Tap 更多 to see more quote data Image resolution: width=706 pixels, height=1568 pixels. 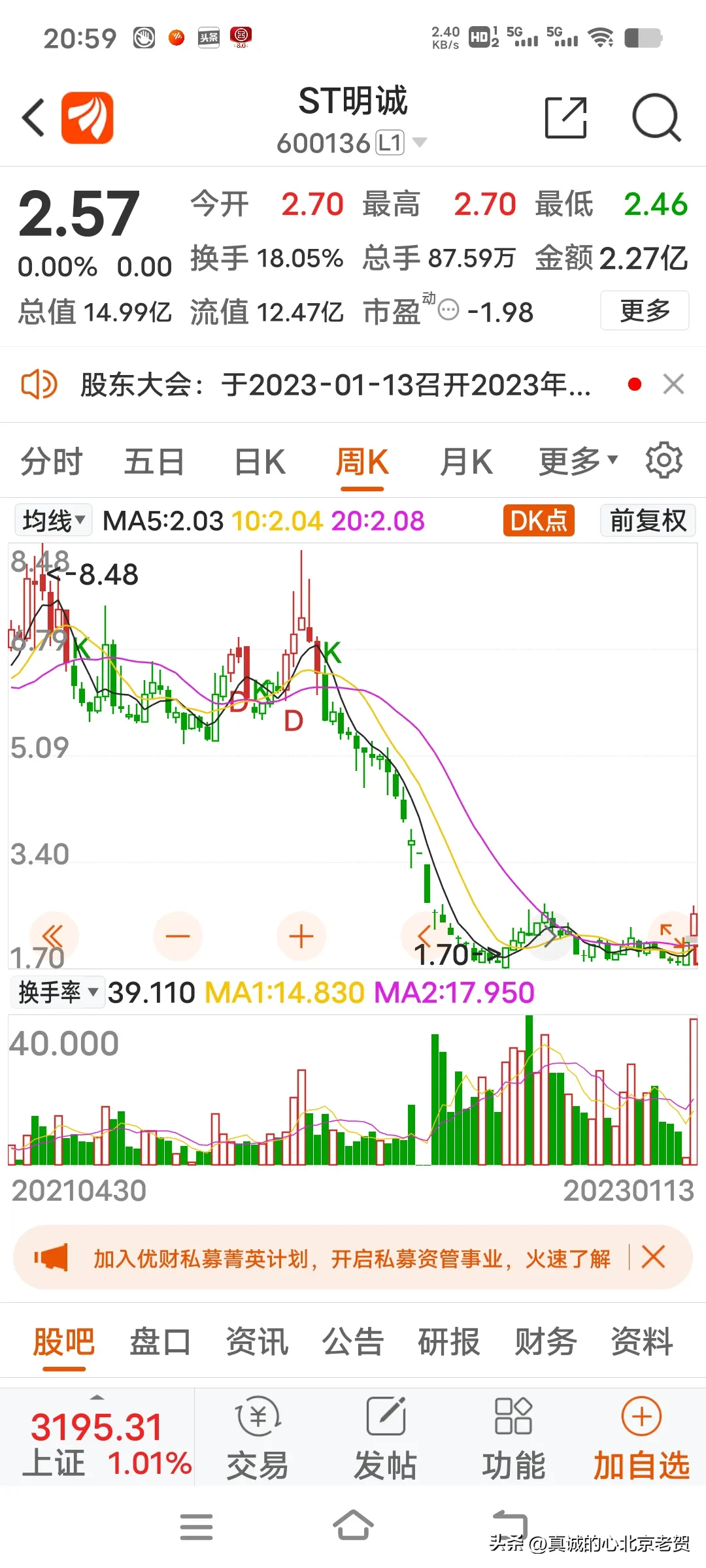pos(644,310)
